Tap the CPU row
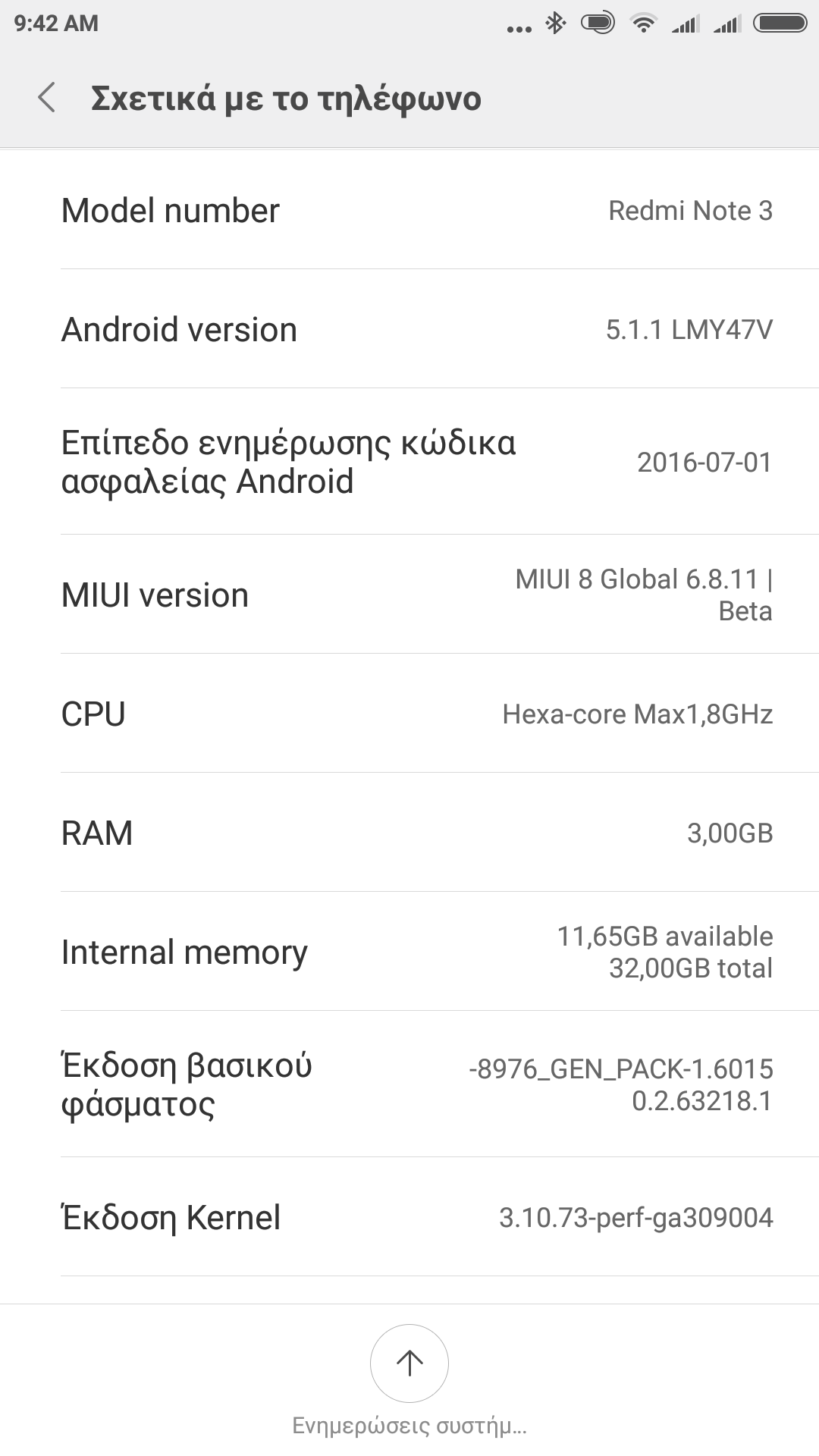The height and width of the screenshot is (1456, 819). point(409,714)
